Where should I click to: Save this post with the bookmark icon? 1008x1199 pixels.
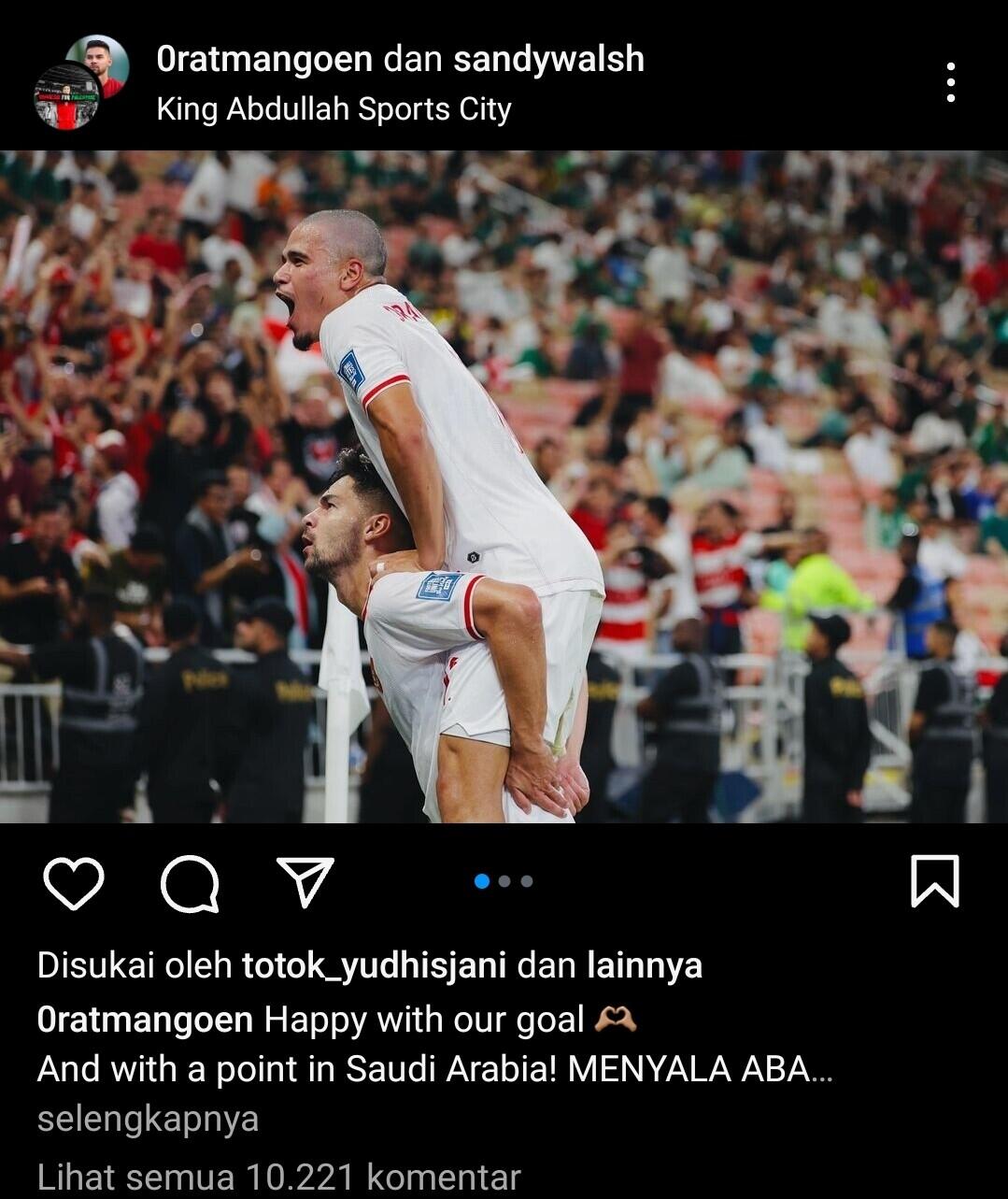coord(934,881)
